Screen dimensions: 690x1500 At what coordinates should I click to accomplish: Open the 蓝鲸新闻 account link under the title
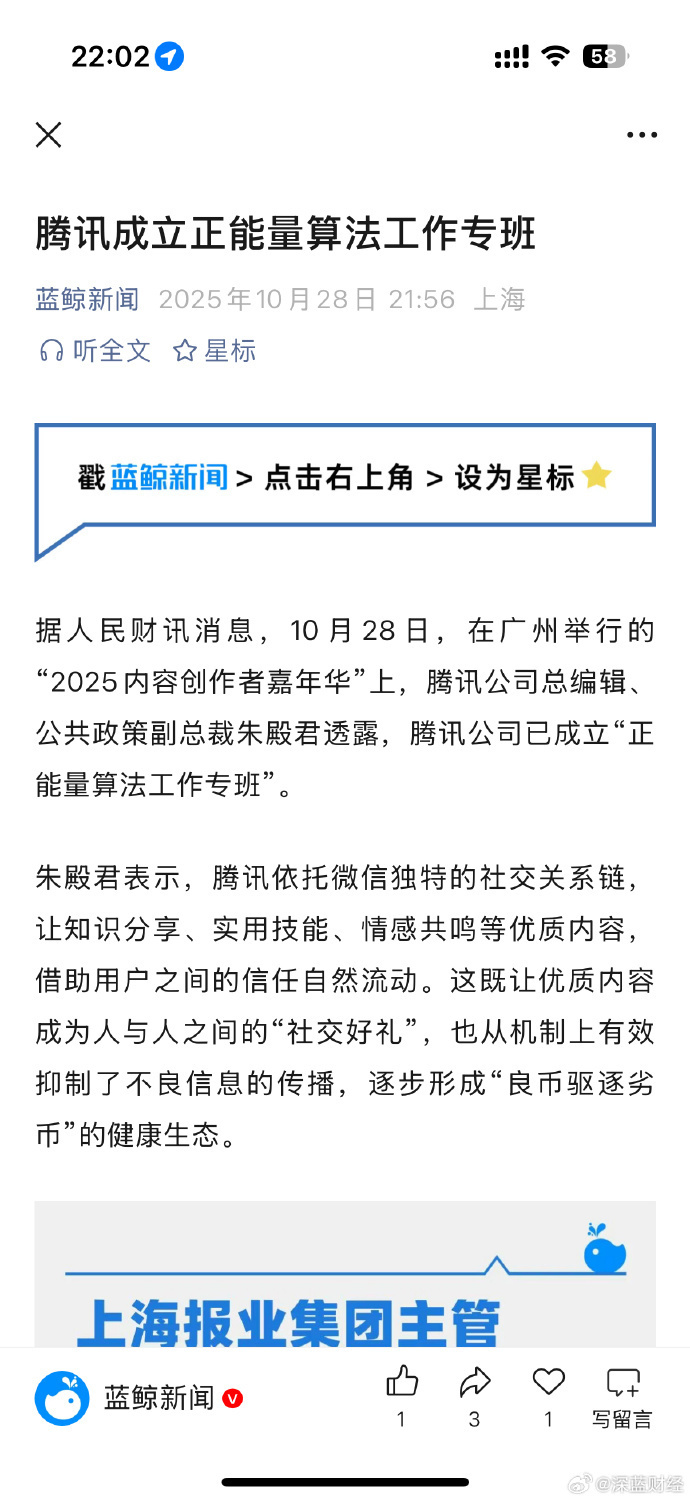pyautogui.click(x=87, y=299)
